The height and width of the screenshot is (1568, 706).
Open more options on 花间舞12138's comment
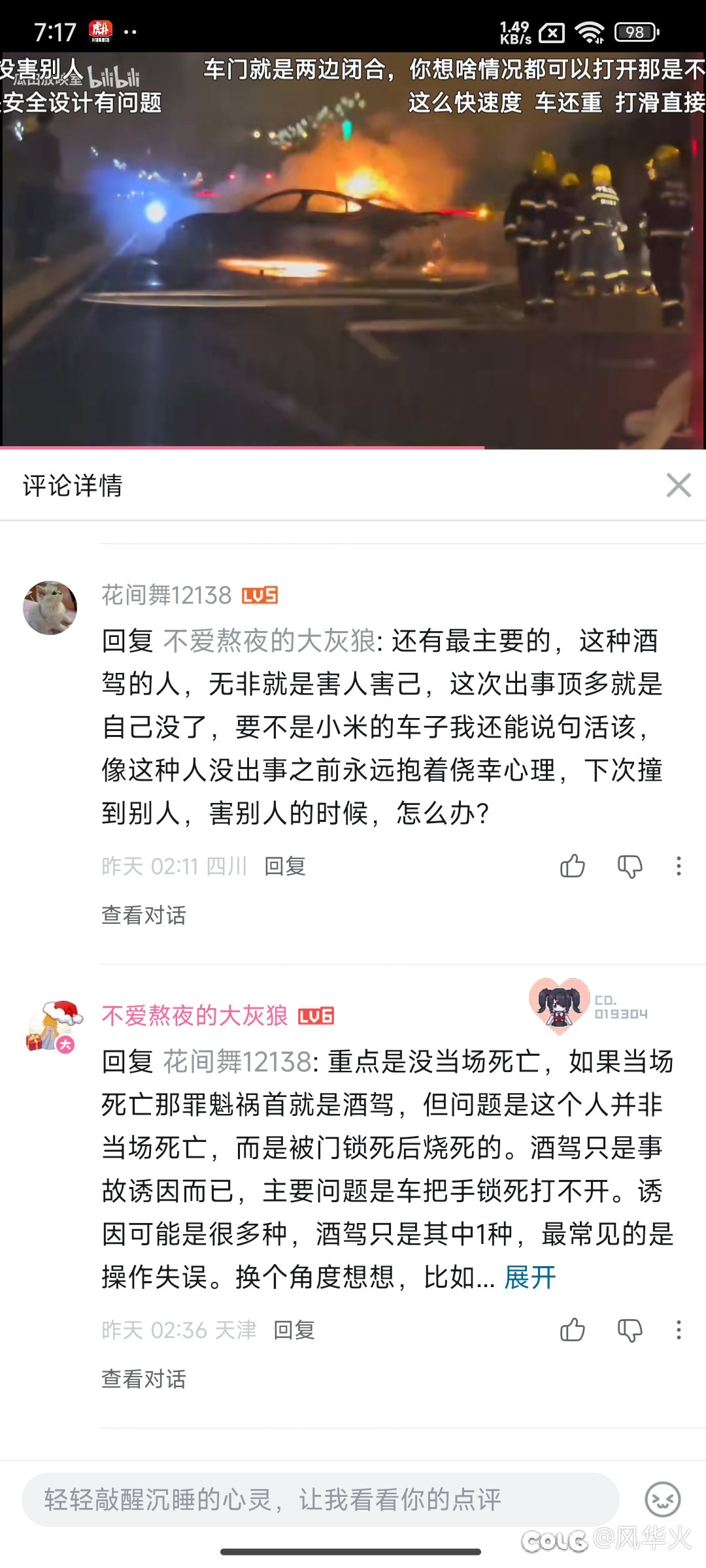679,866
